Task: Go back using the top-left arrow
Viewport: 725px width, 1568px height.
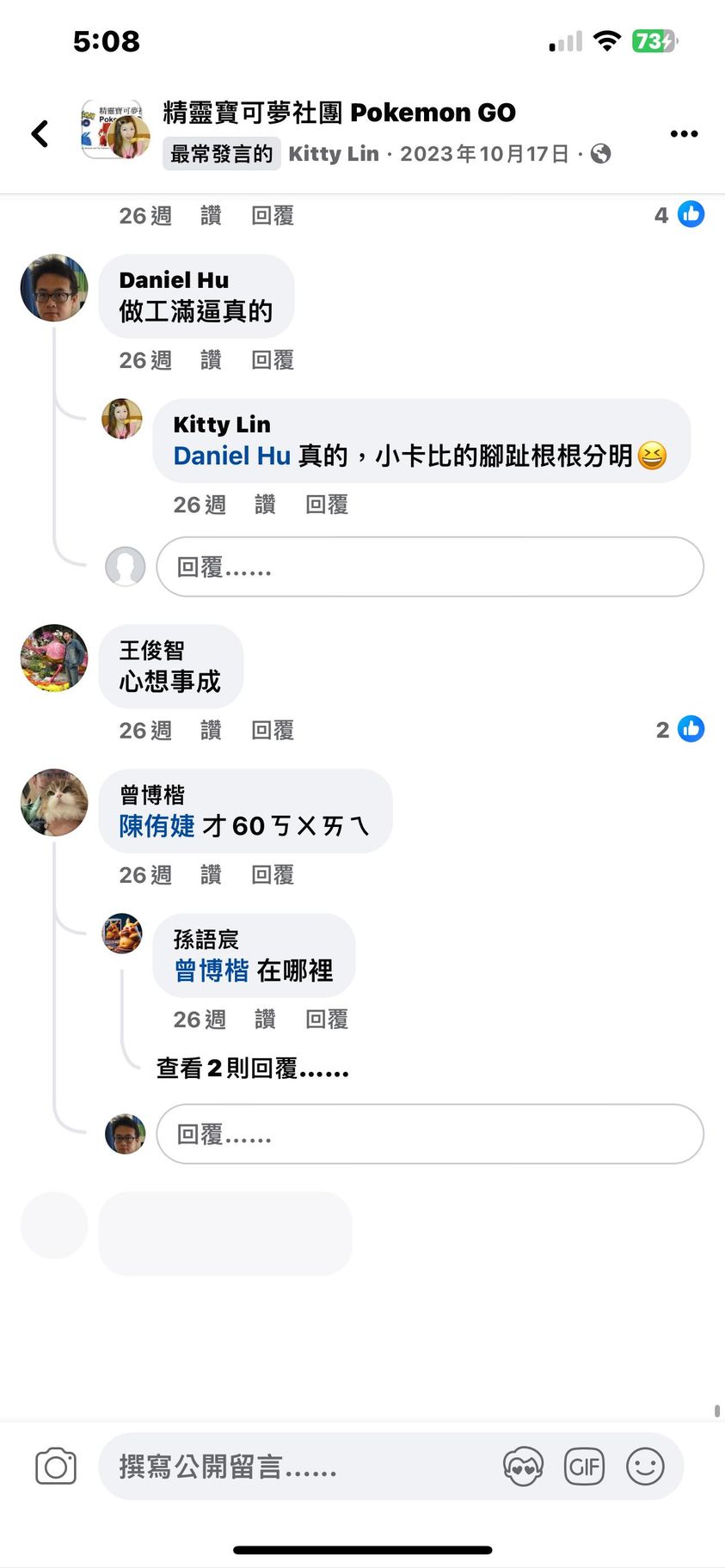Action: [40, 133]
